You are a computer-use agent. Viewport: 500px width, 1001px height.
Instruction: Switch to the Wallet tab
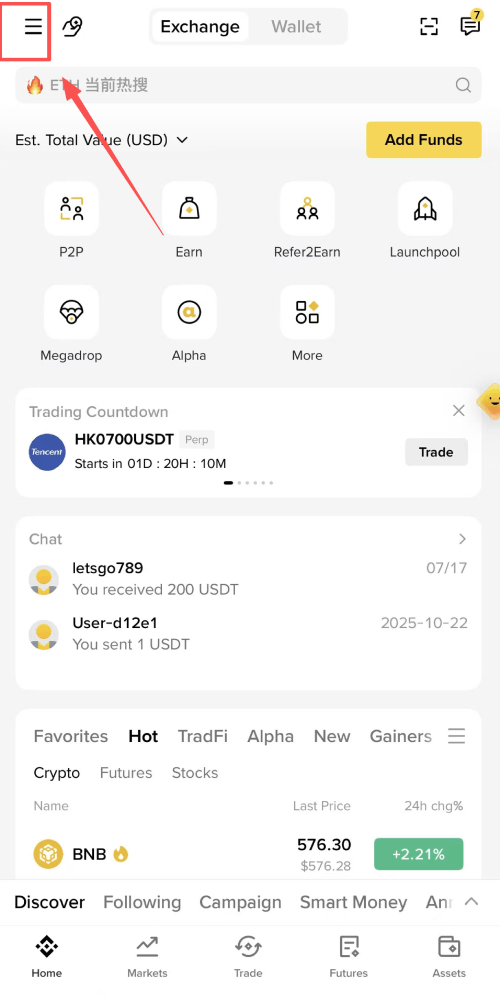(x=296, y=27)
